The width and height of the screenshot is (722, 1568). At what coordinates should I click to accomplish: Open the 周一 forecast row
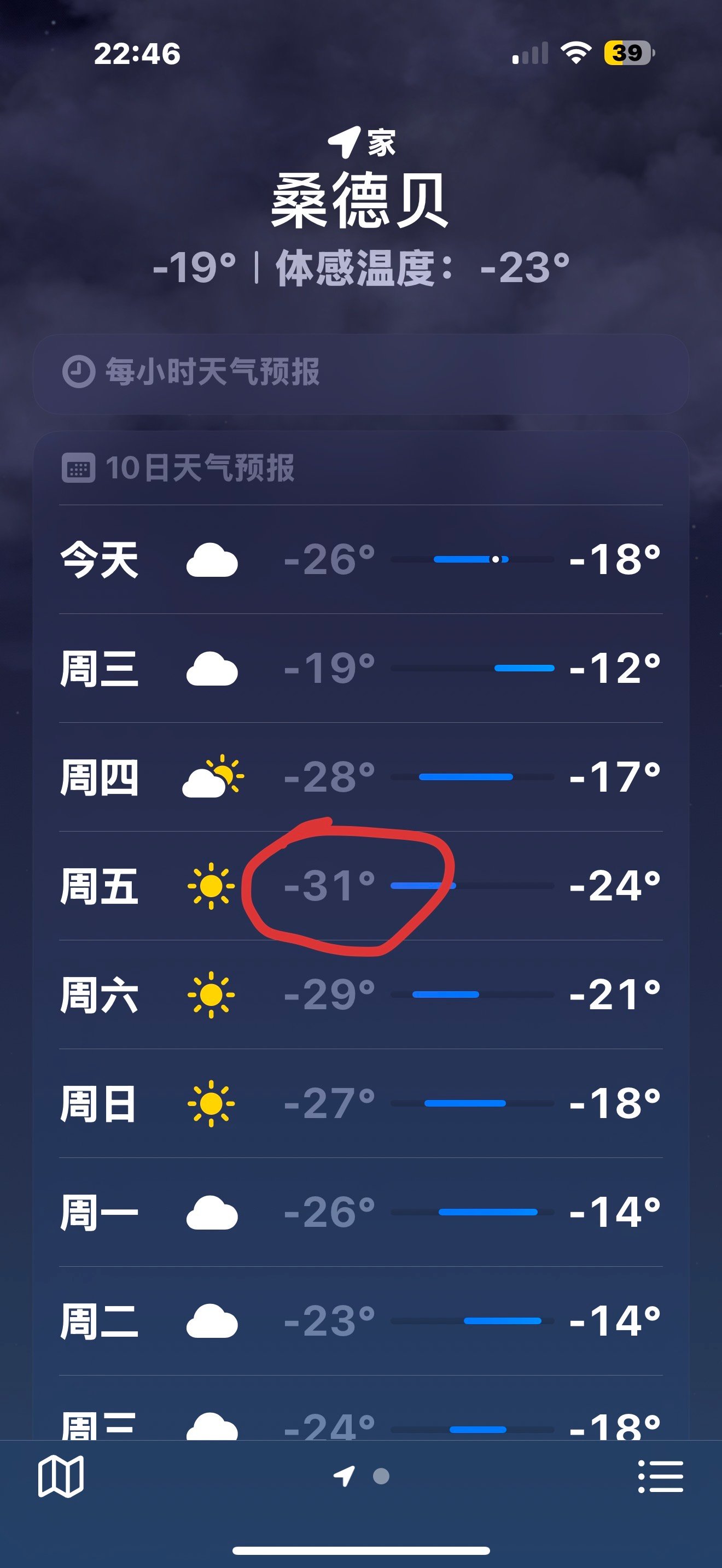tap(360, 1212)
